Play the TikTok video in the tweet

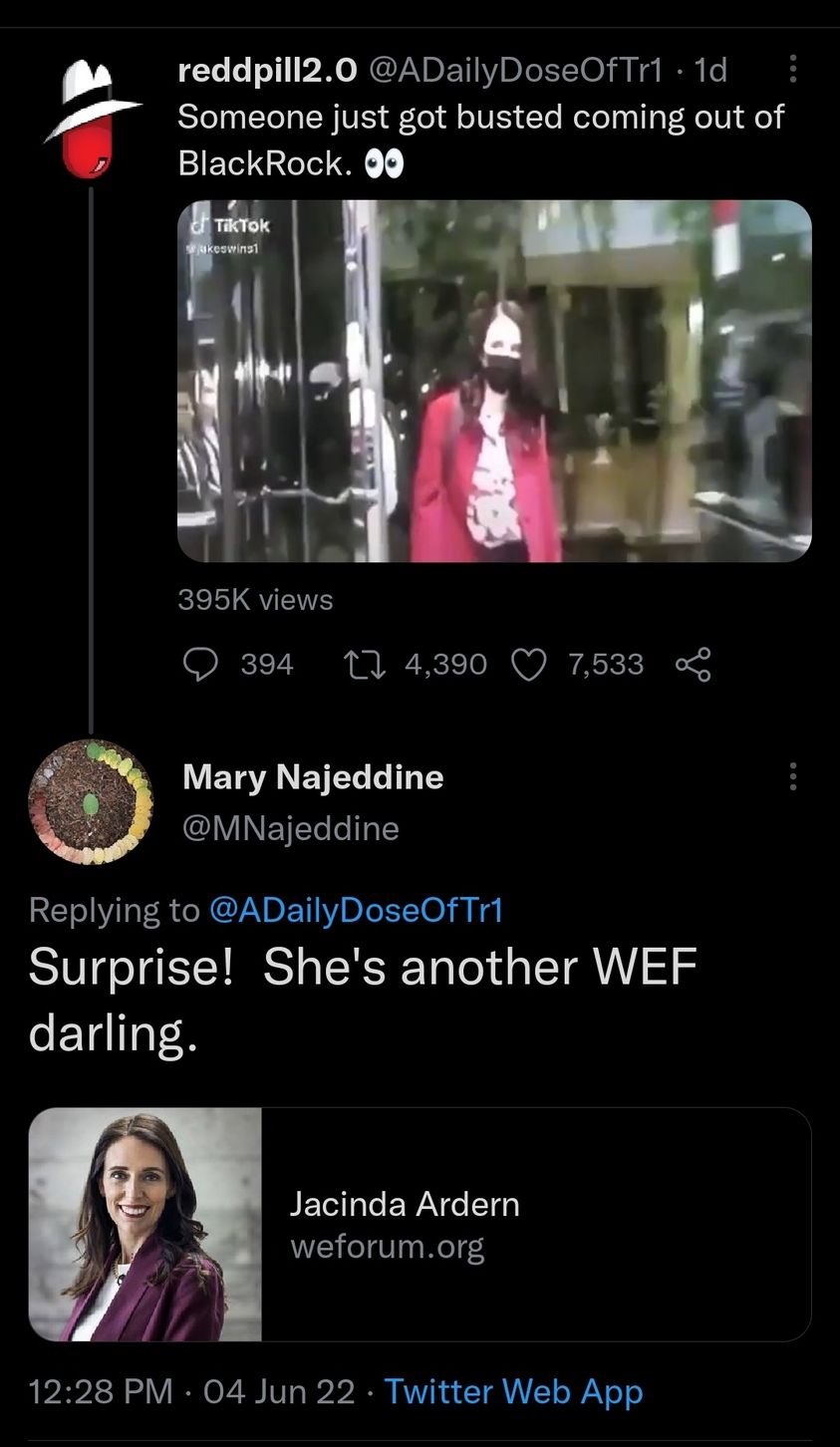pyautogui.click(x=494, y=381)
